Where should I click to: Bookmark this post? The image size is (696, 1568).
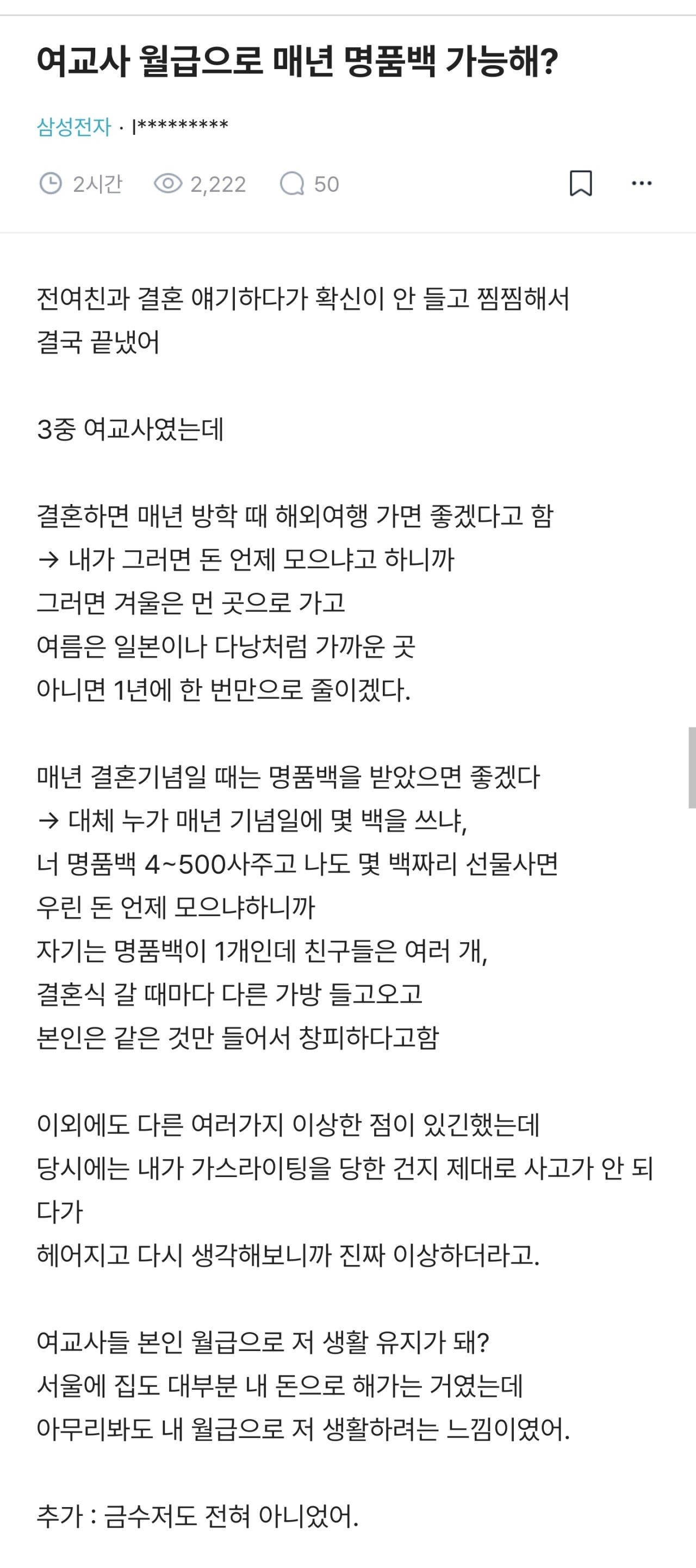click(580, 183)
